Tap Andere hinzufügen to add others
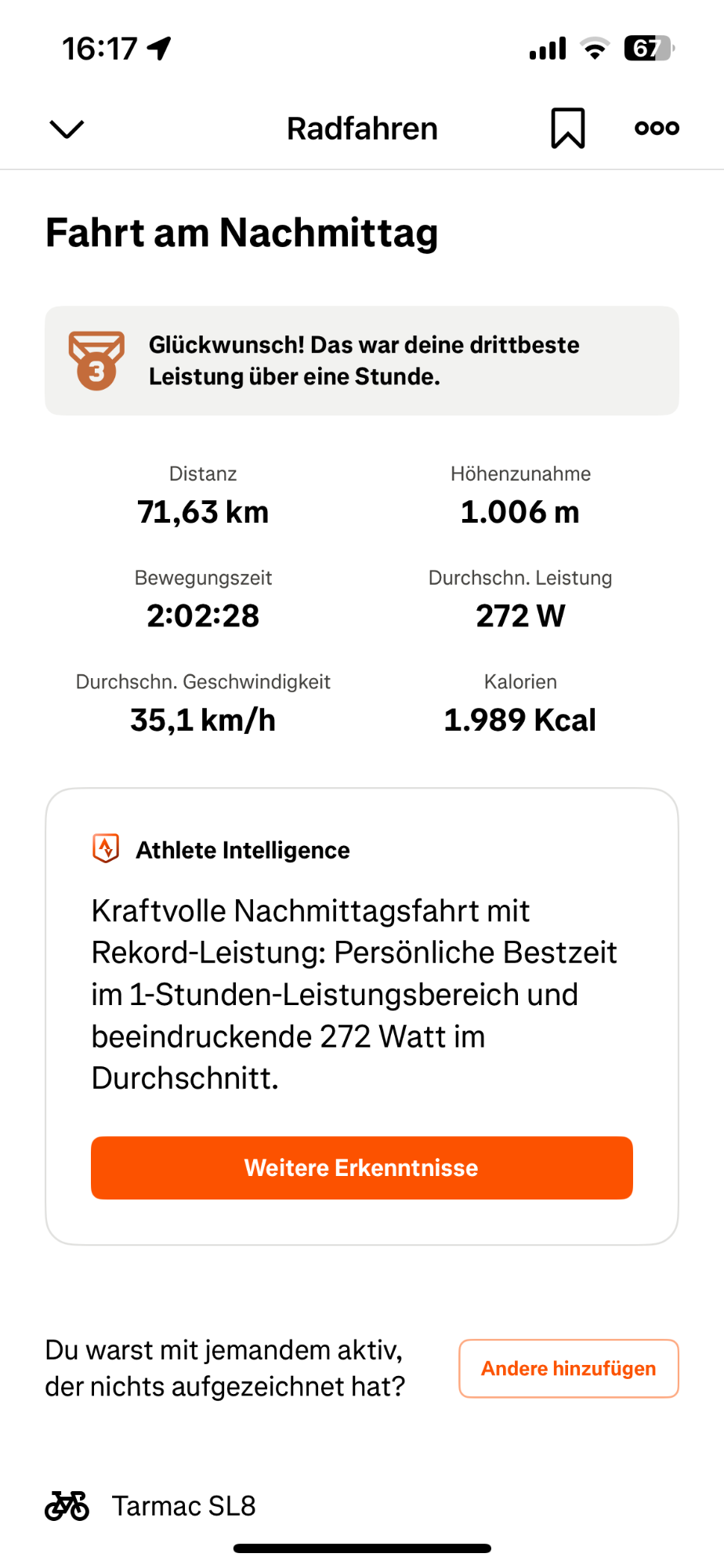 point(568,1368)
